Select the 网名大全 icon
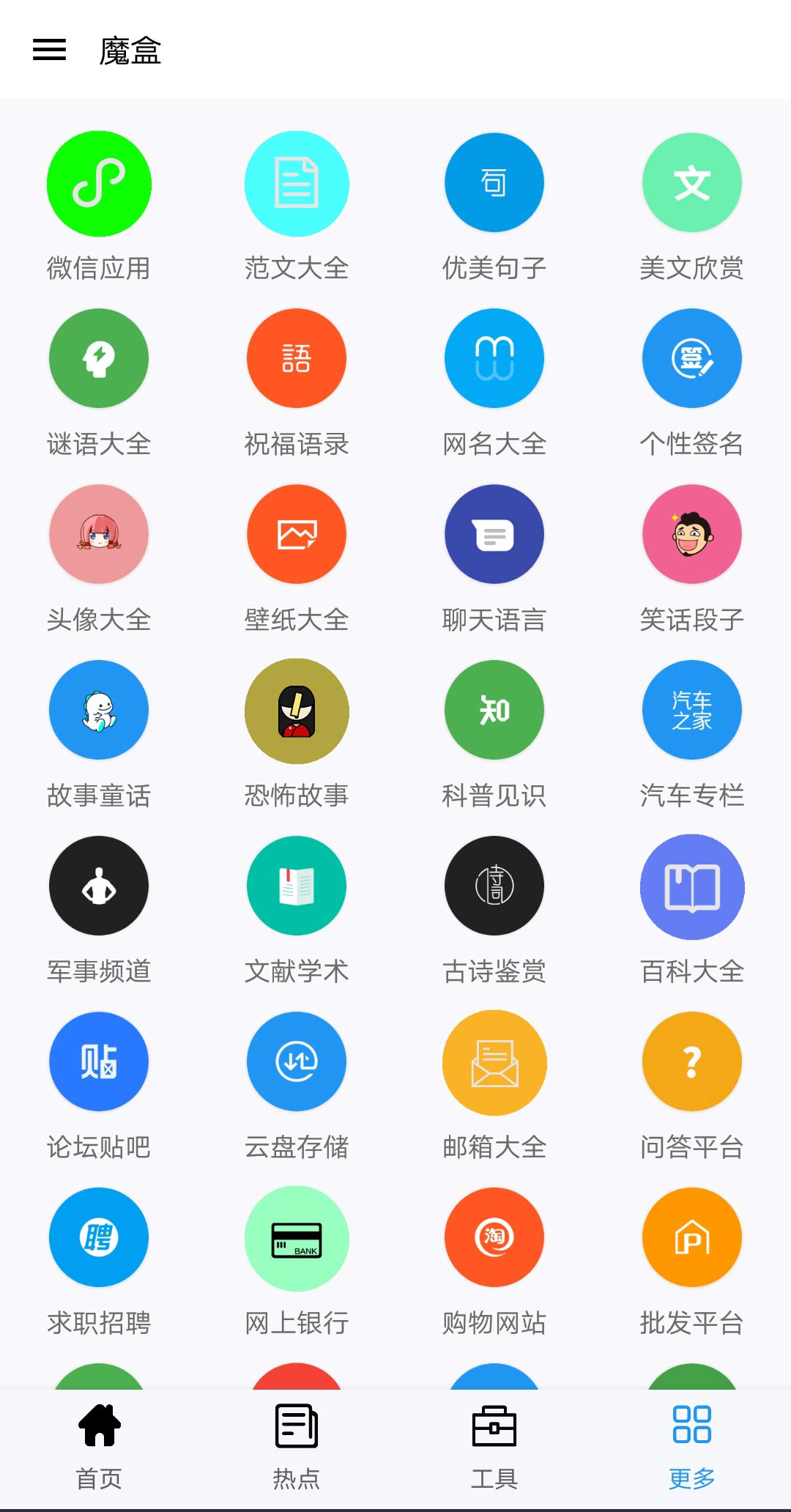 494,358
